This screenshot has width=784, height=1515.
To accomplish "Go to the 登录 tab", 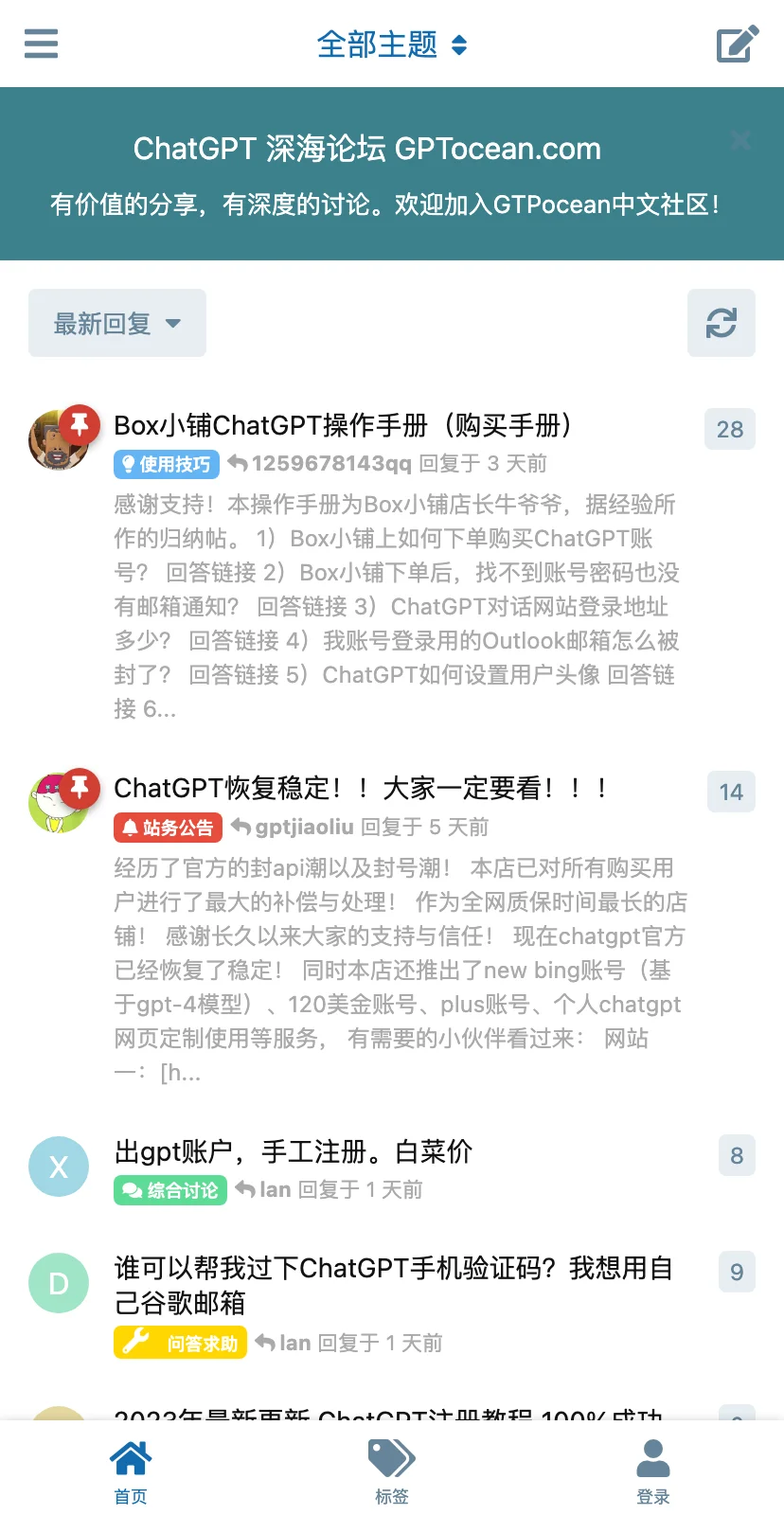I will tap(652, 1470).
